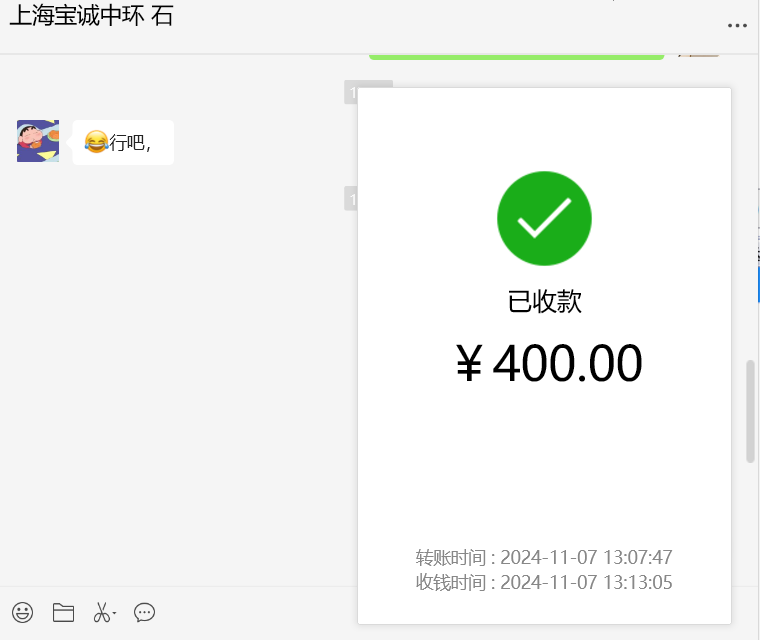Open chat history speech bubble icon

144,612
